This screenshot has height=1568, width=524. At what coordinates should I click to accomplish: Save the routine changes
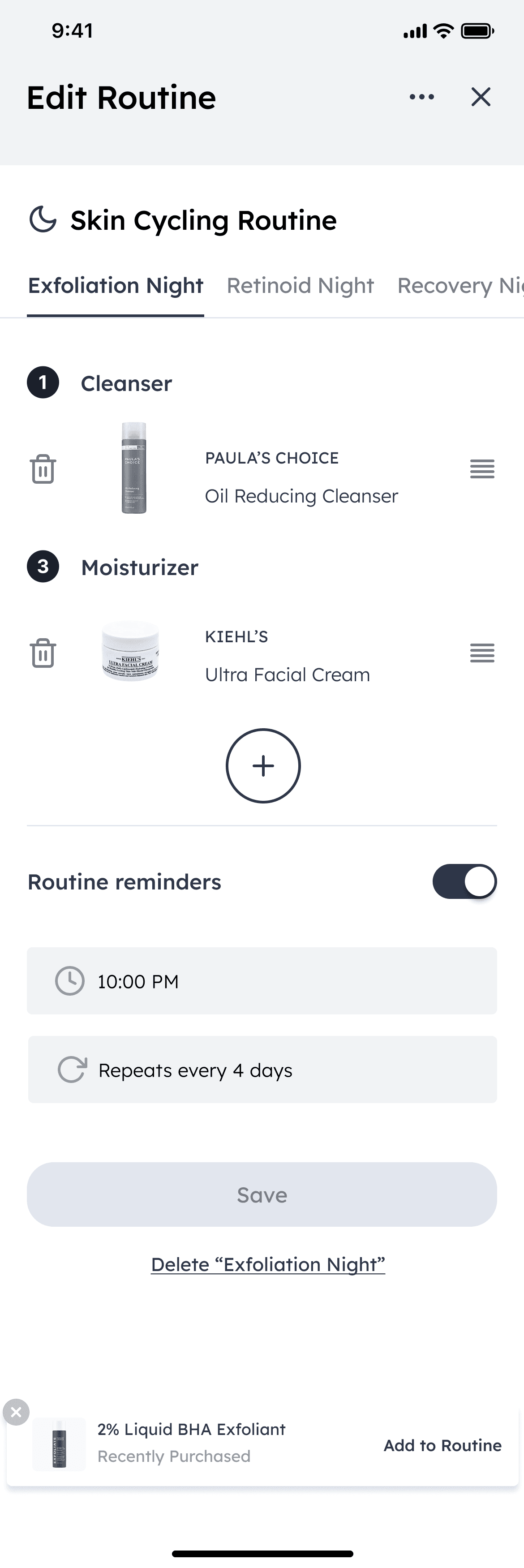pyautogui.click(x=262, y=1195)
